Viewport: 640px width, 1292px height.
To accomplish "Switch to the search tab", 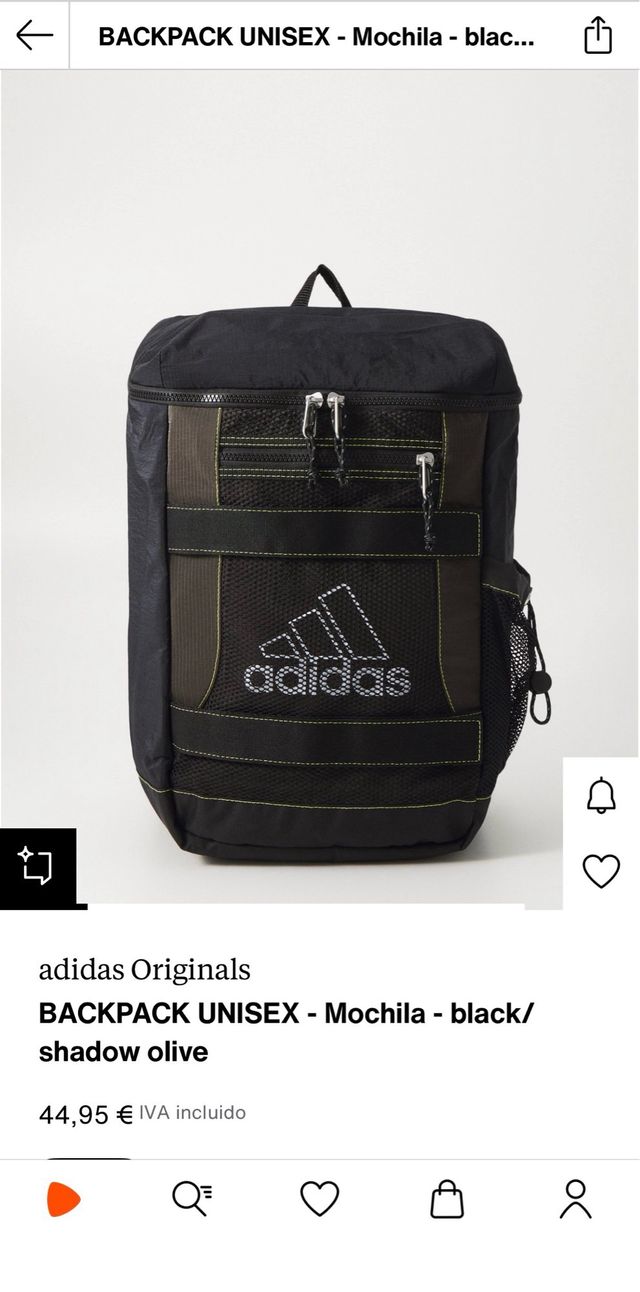I will click(x=191, y=1198).
